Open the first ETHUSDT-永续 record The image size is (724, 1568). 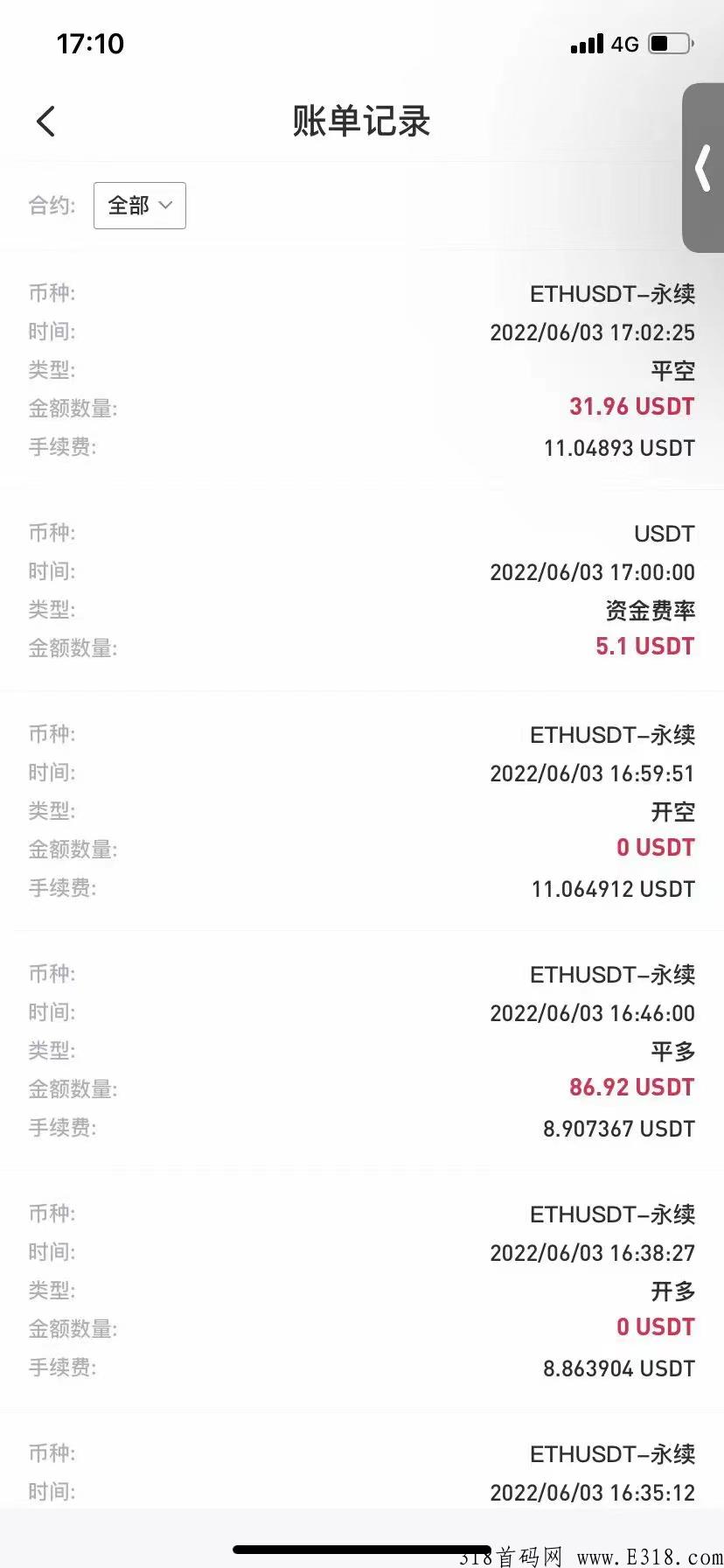tap(611, 294)
